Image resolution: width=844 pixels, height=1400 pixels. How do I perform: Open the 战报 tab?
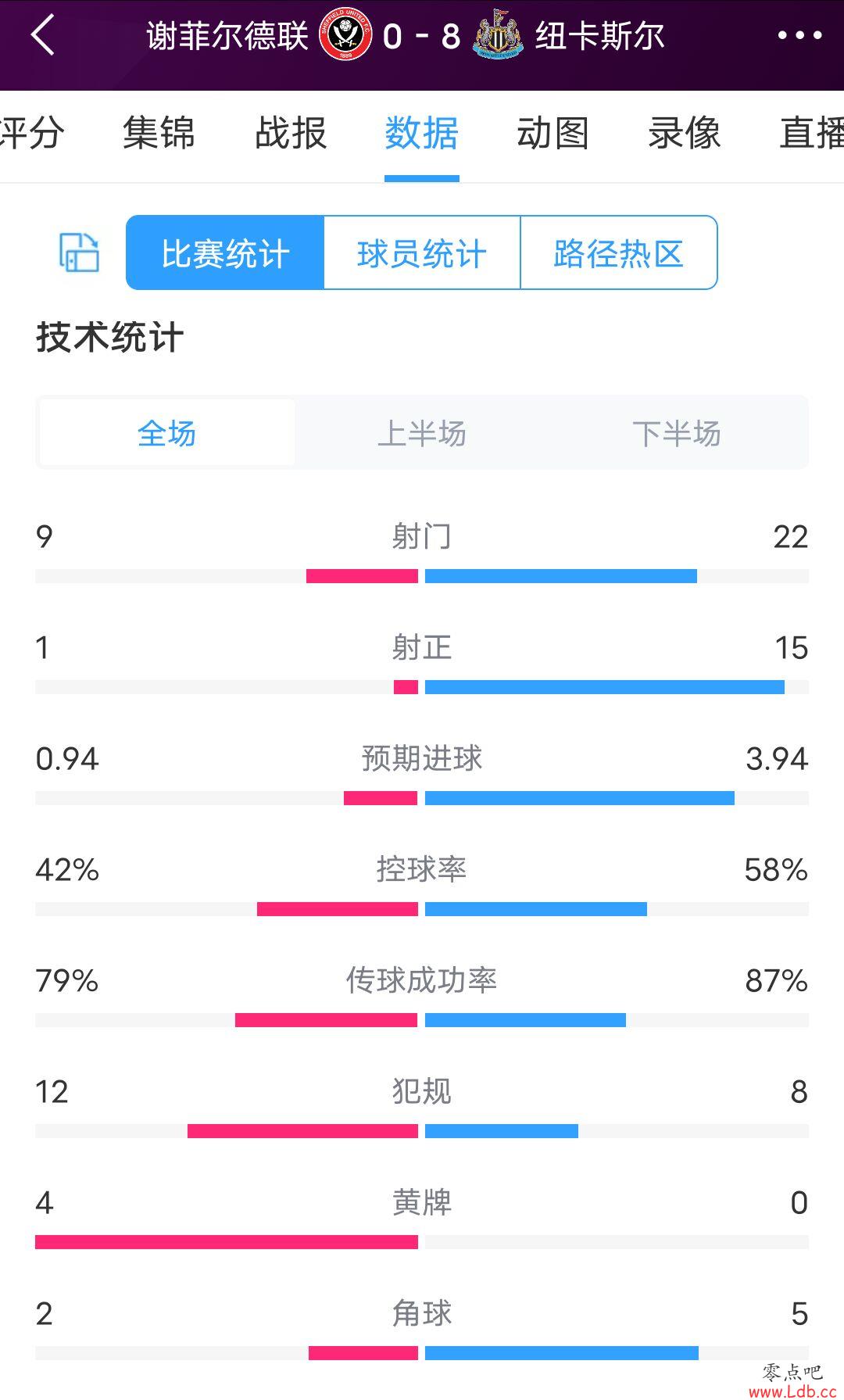pyautogui.click(x=291, y=133)
